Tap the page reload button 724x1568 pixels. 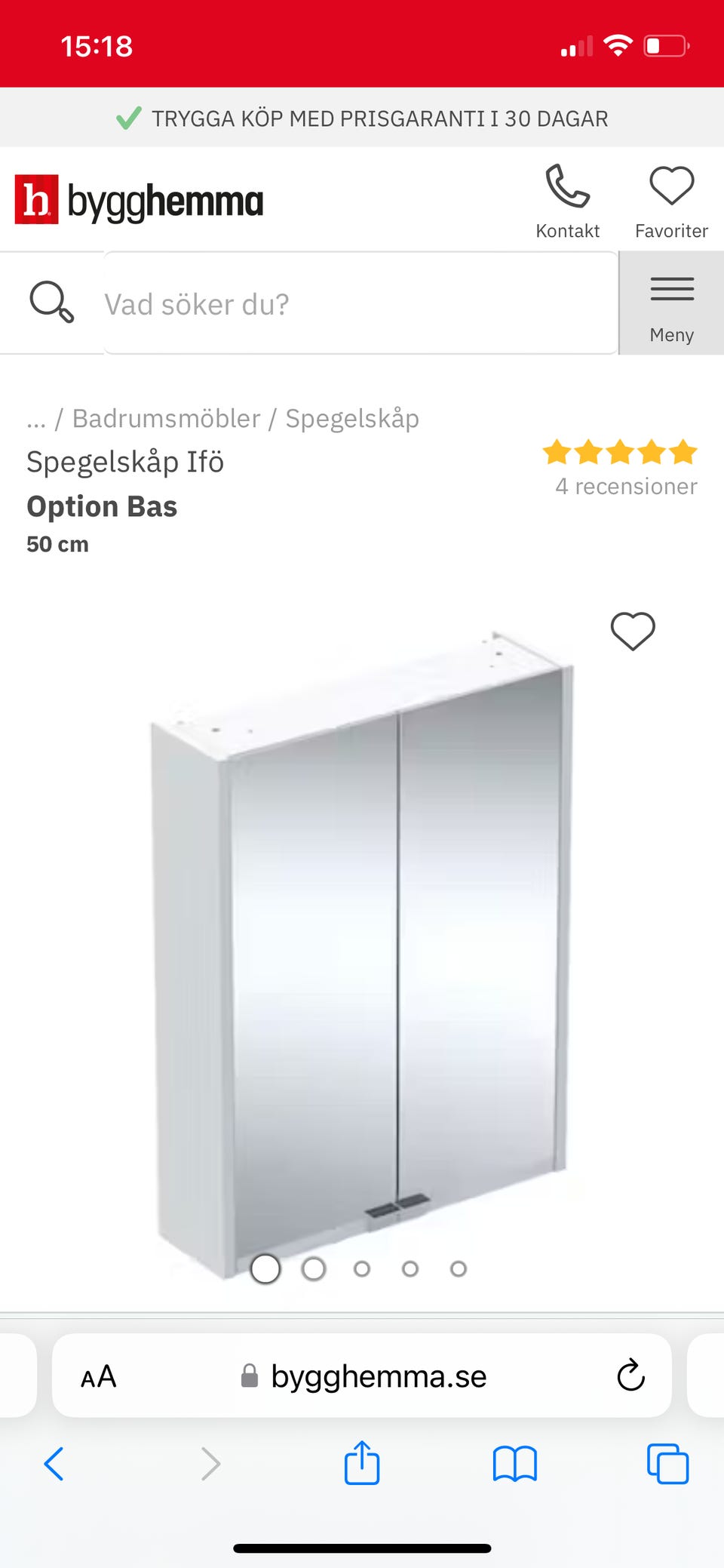(629, 1375)
